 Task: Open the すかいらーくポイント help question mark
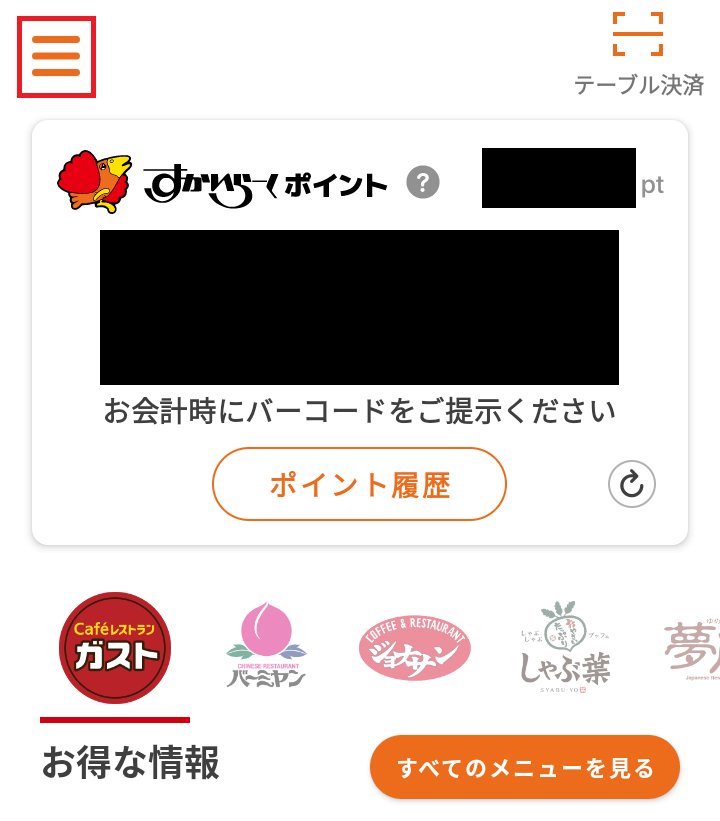pos(423,183)
